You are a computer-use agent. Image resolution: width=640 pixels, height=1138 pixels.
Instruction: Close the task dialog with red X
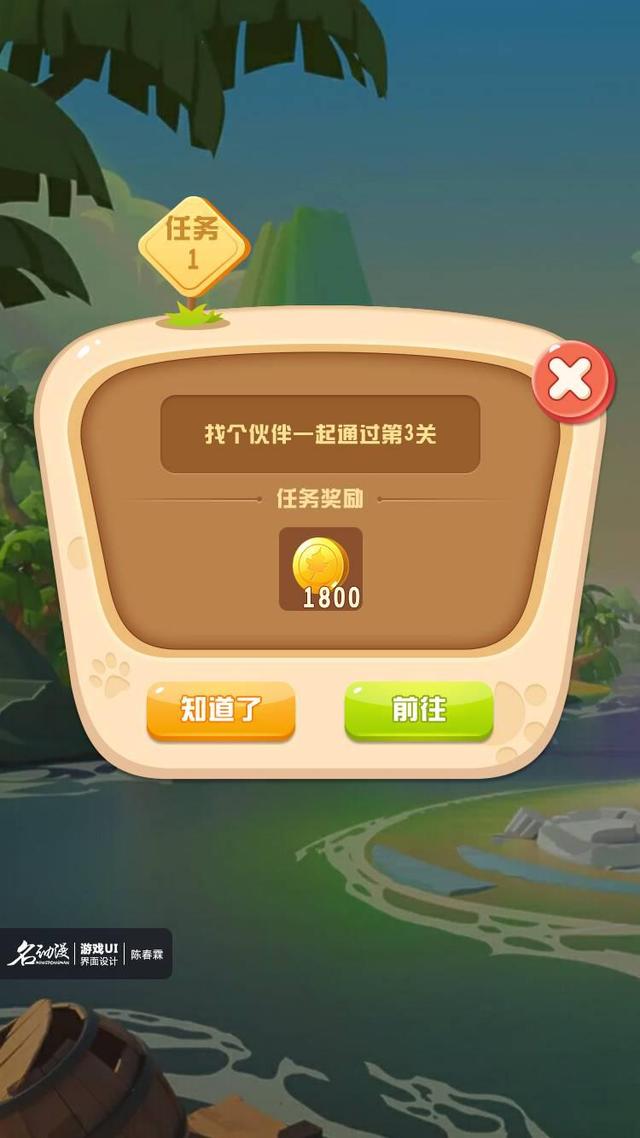pos(572,380)
